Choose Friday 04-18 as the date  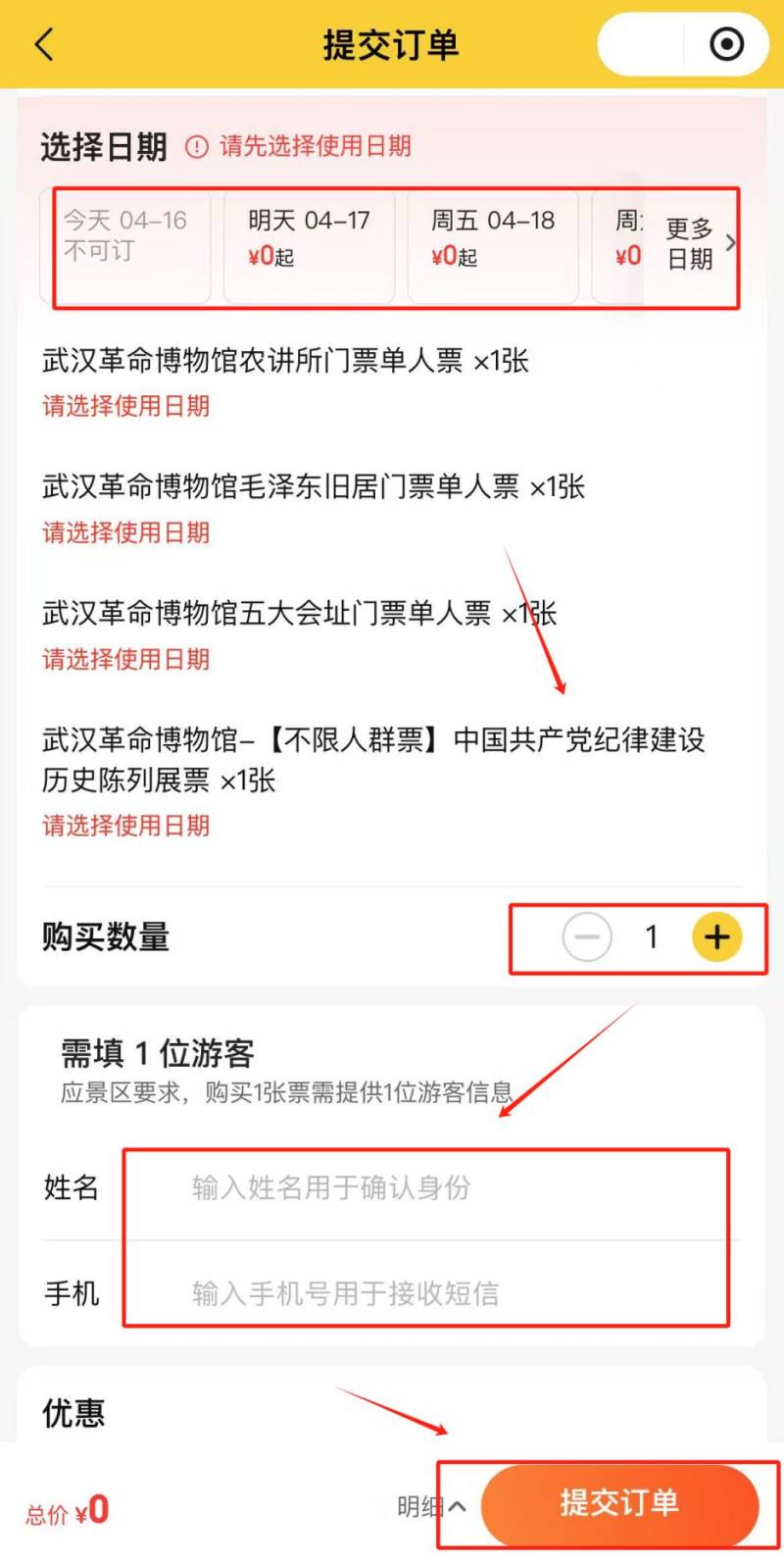[x=492, y=239]
